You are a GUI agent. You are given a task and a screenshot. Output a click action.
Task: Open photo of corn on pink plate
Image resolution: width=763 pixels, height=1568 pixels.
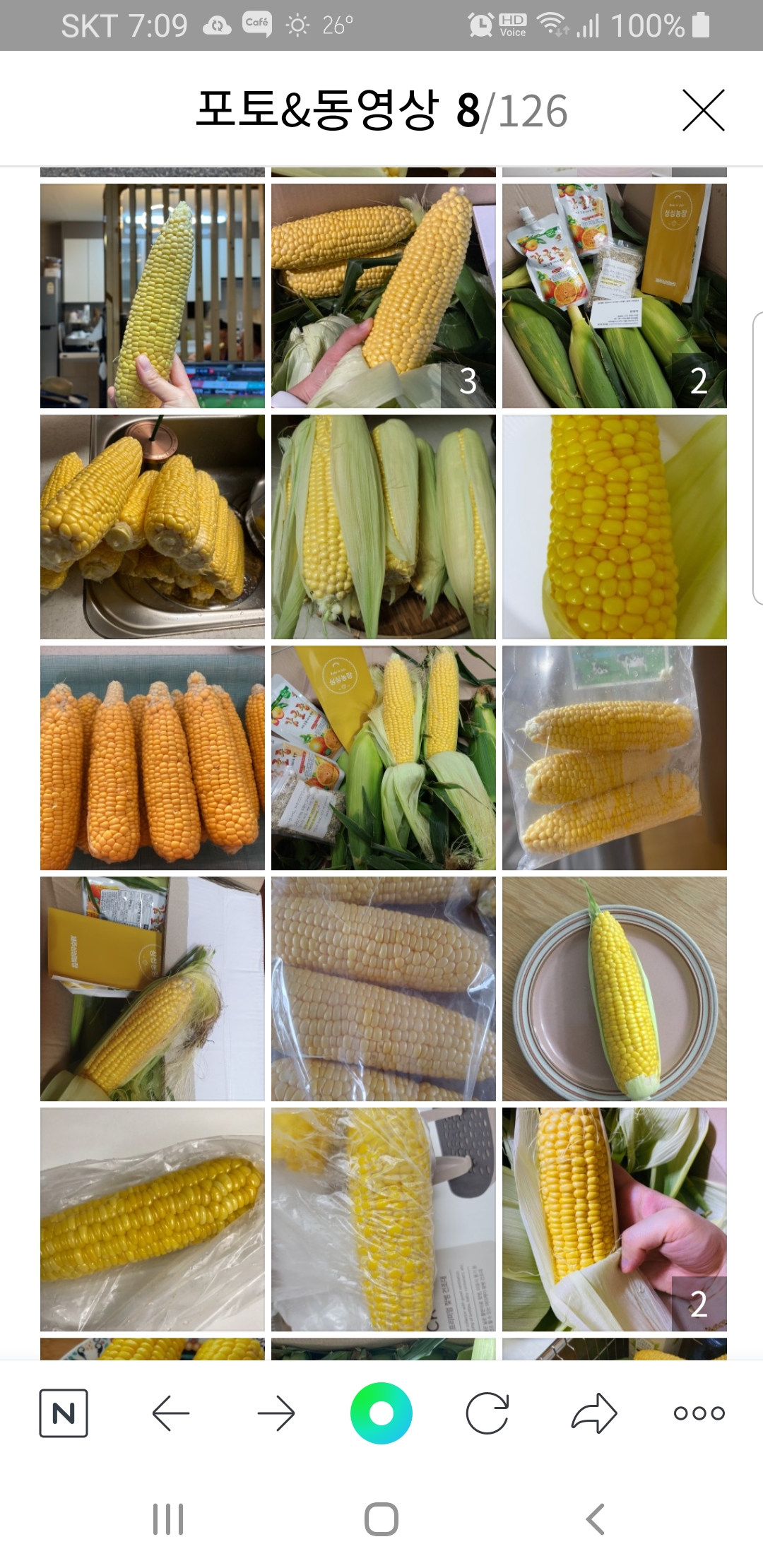tap(614, 989)
